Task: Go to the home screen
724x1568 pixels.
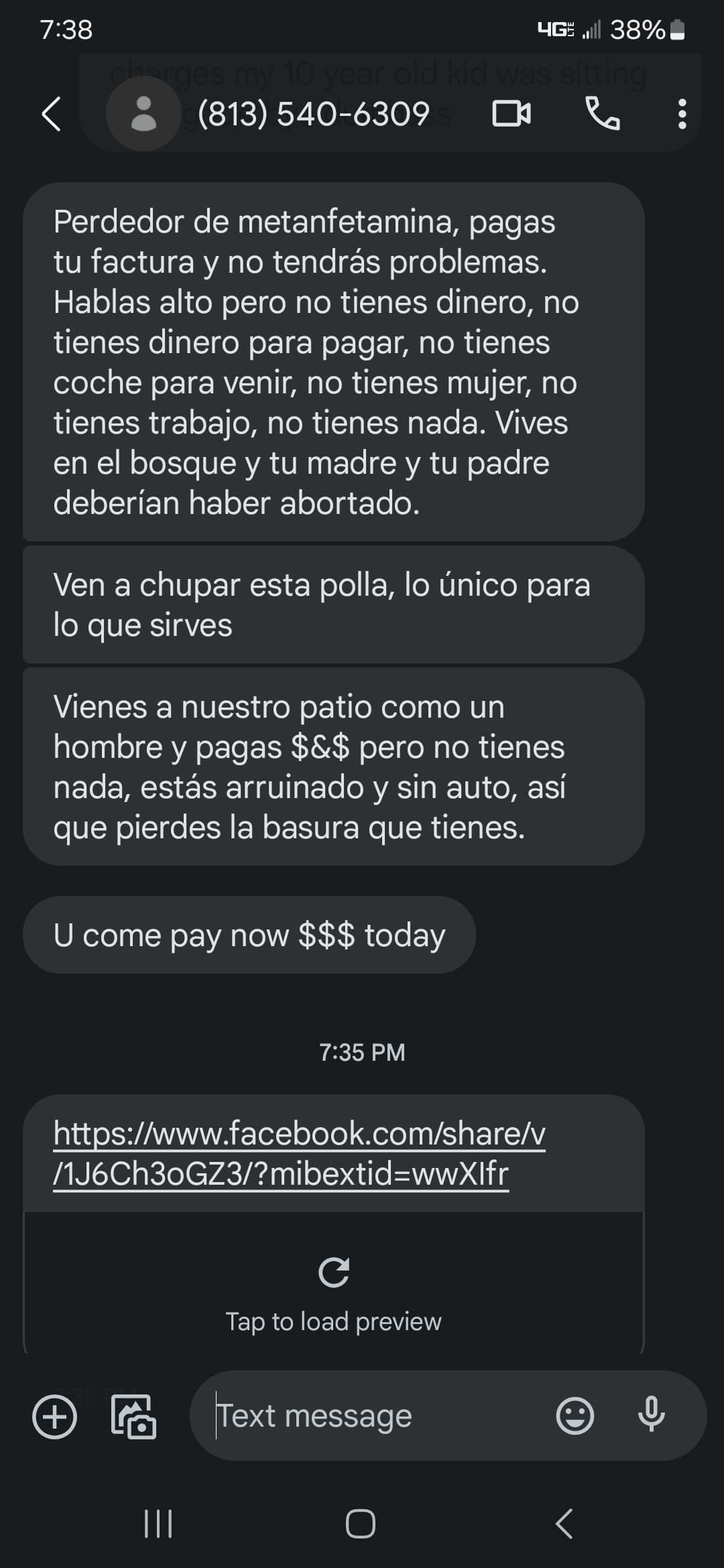Action: tap(361, 1524)
